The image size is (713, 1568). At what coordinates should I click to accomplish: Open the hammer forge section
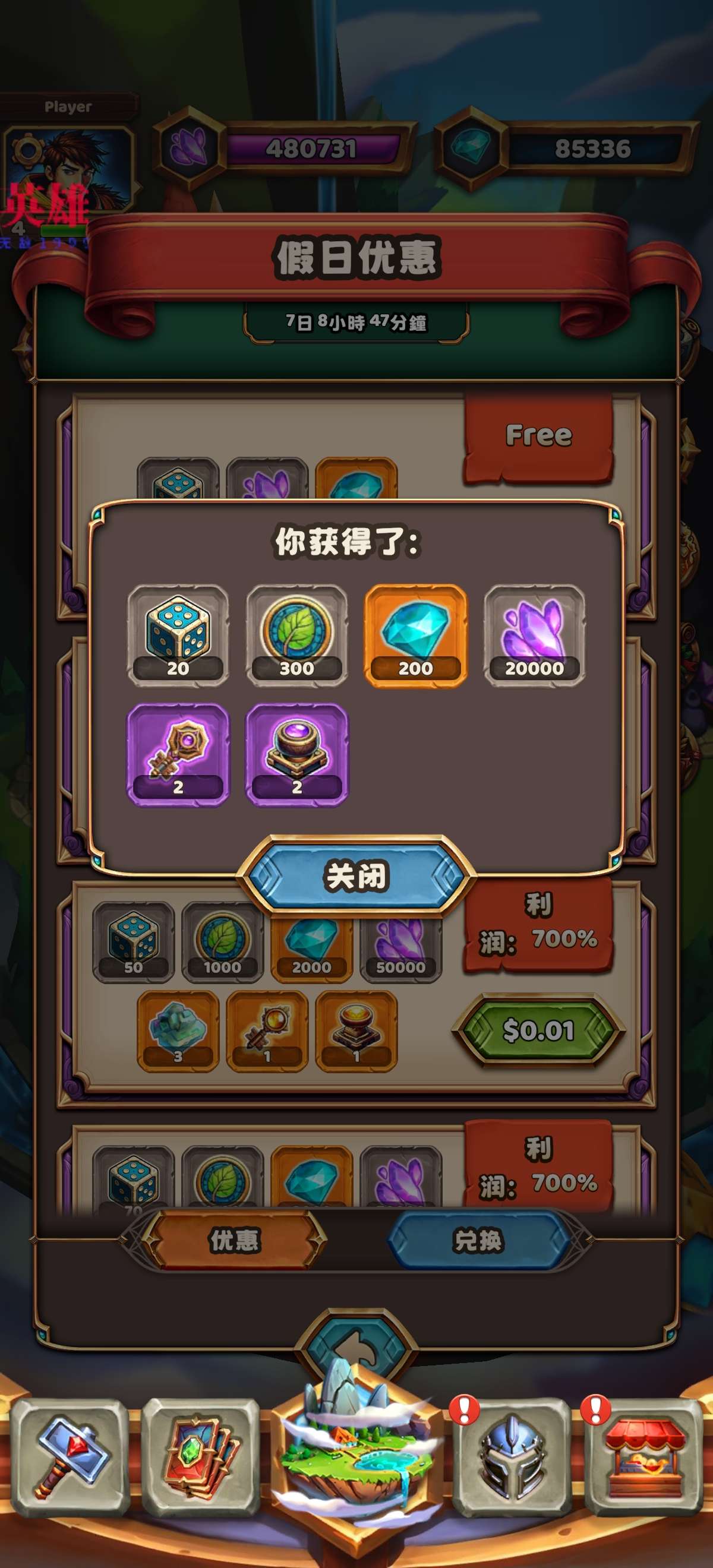click(x=70, y=1456)
